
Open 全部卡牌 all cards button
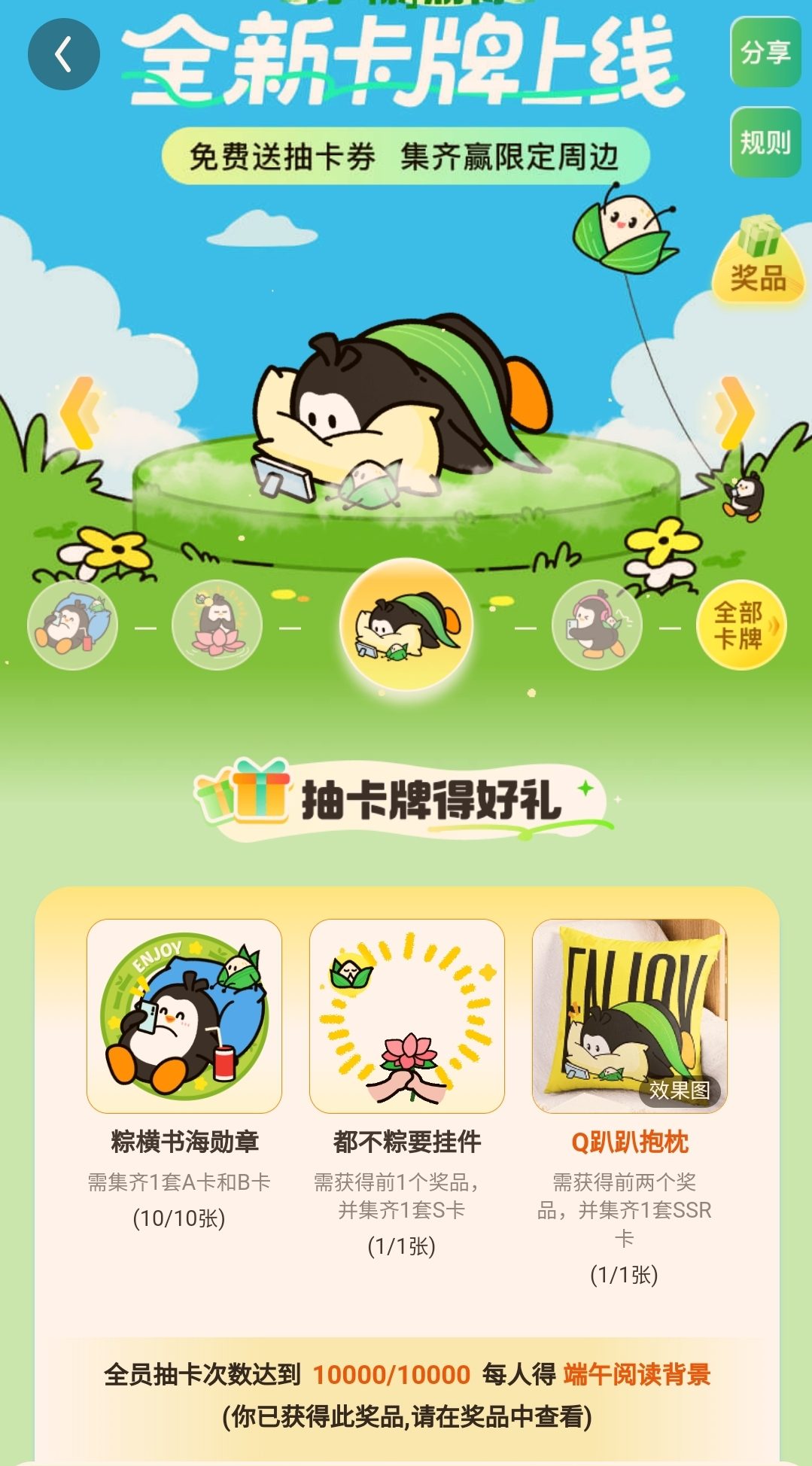tap(741, 625)
